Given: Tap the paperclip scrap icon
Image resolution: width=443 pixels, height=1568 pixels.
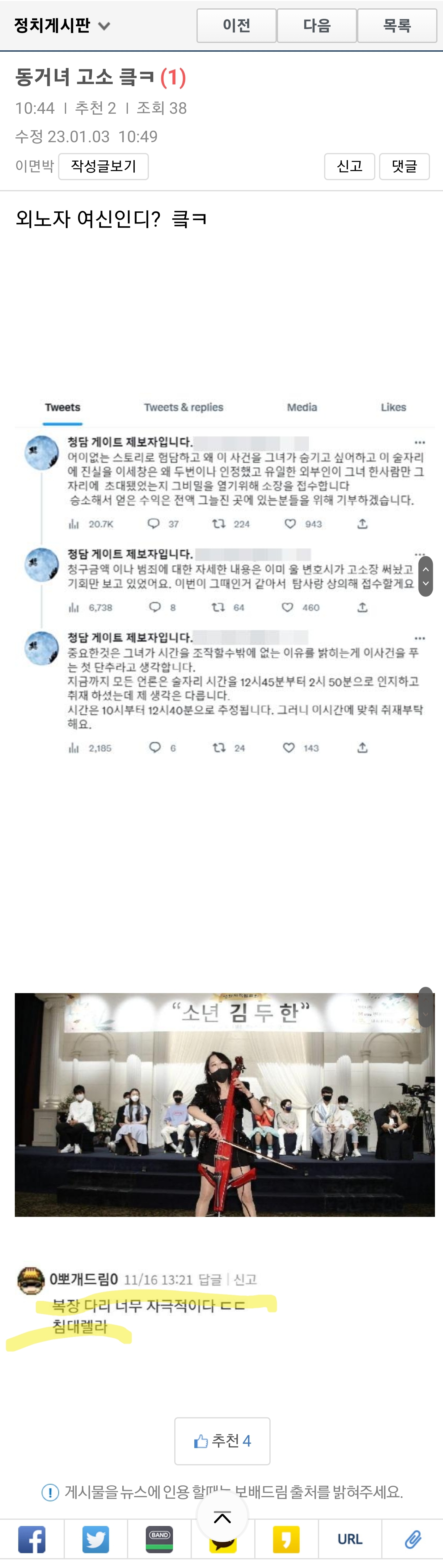Looking at the screenshot, I should [x=413, y=1539].
